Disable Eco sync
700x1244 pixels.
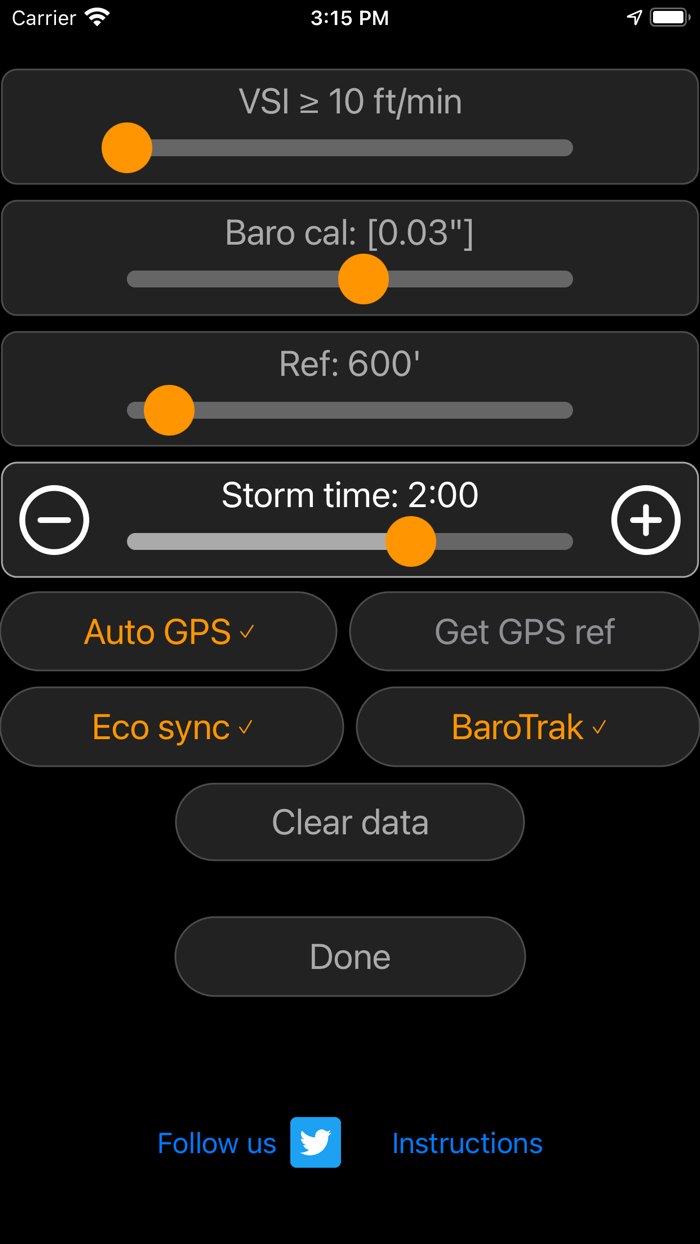tap(172, 727)
